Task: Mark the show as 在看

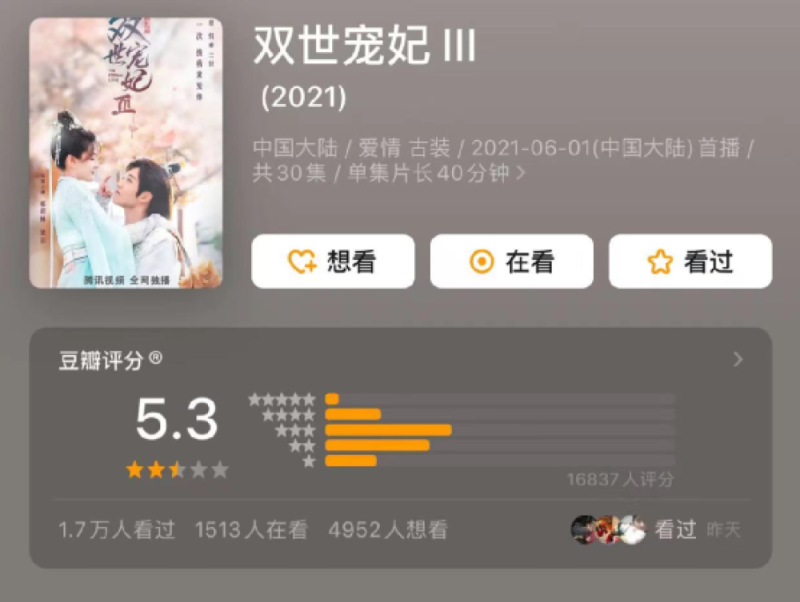Action: pos(511,262)
